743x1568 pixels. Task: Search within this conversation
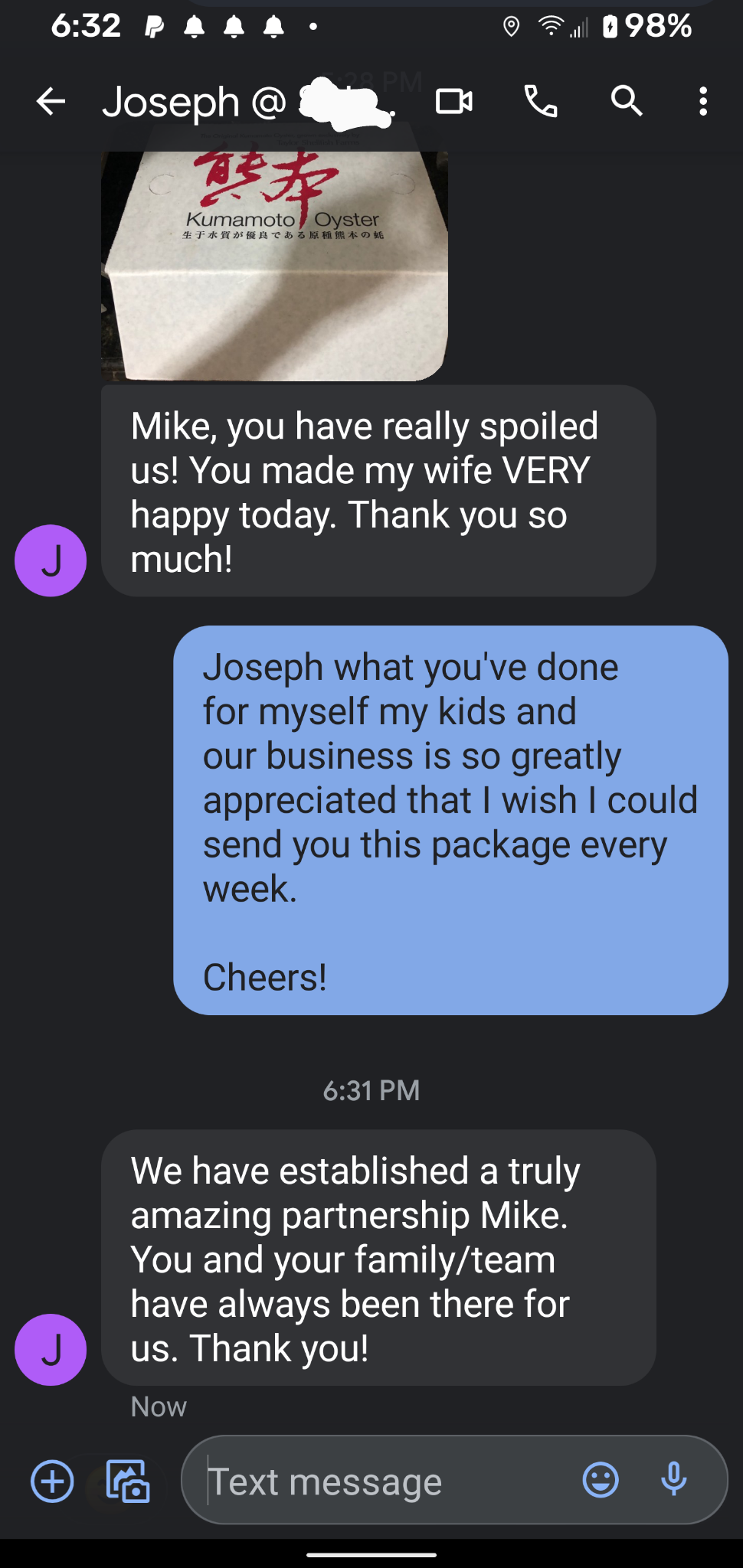626,101
